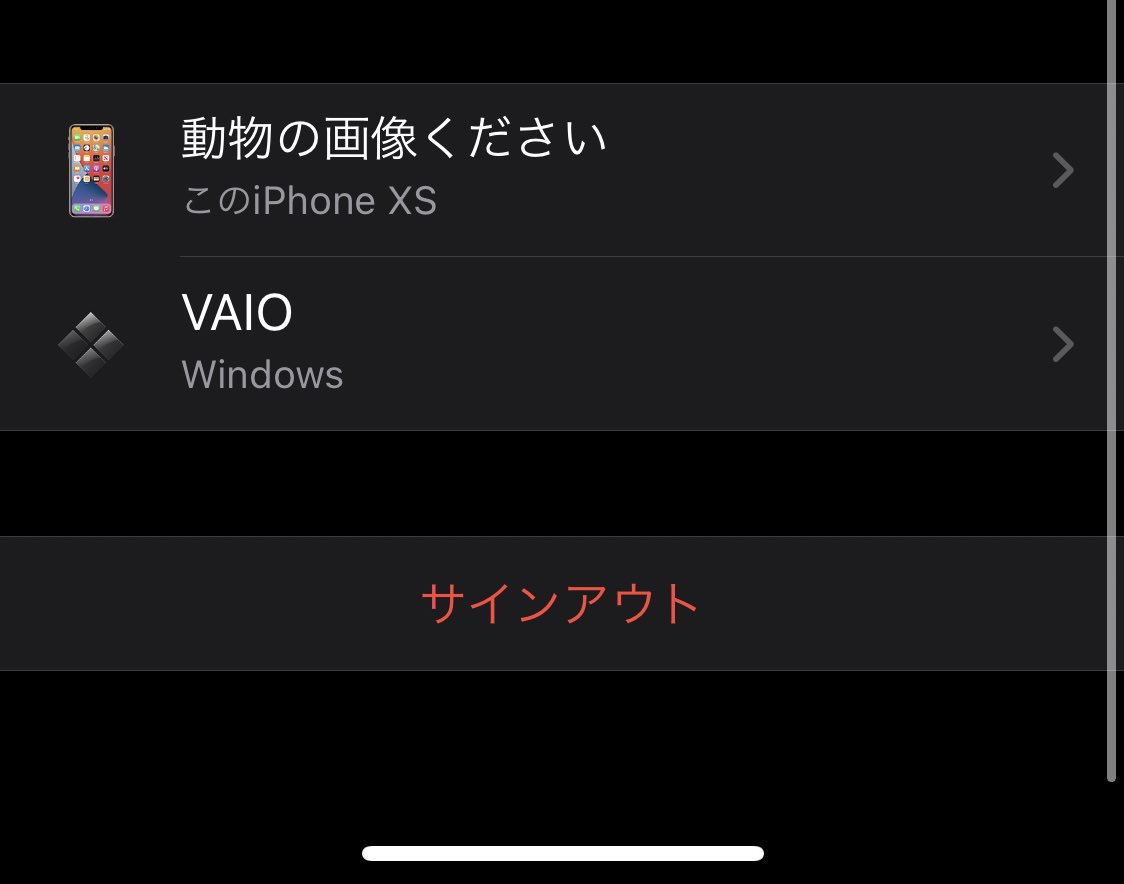
Task: Open the VAIO Windows device details
Action: point(560,344)
